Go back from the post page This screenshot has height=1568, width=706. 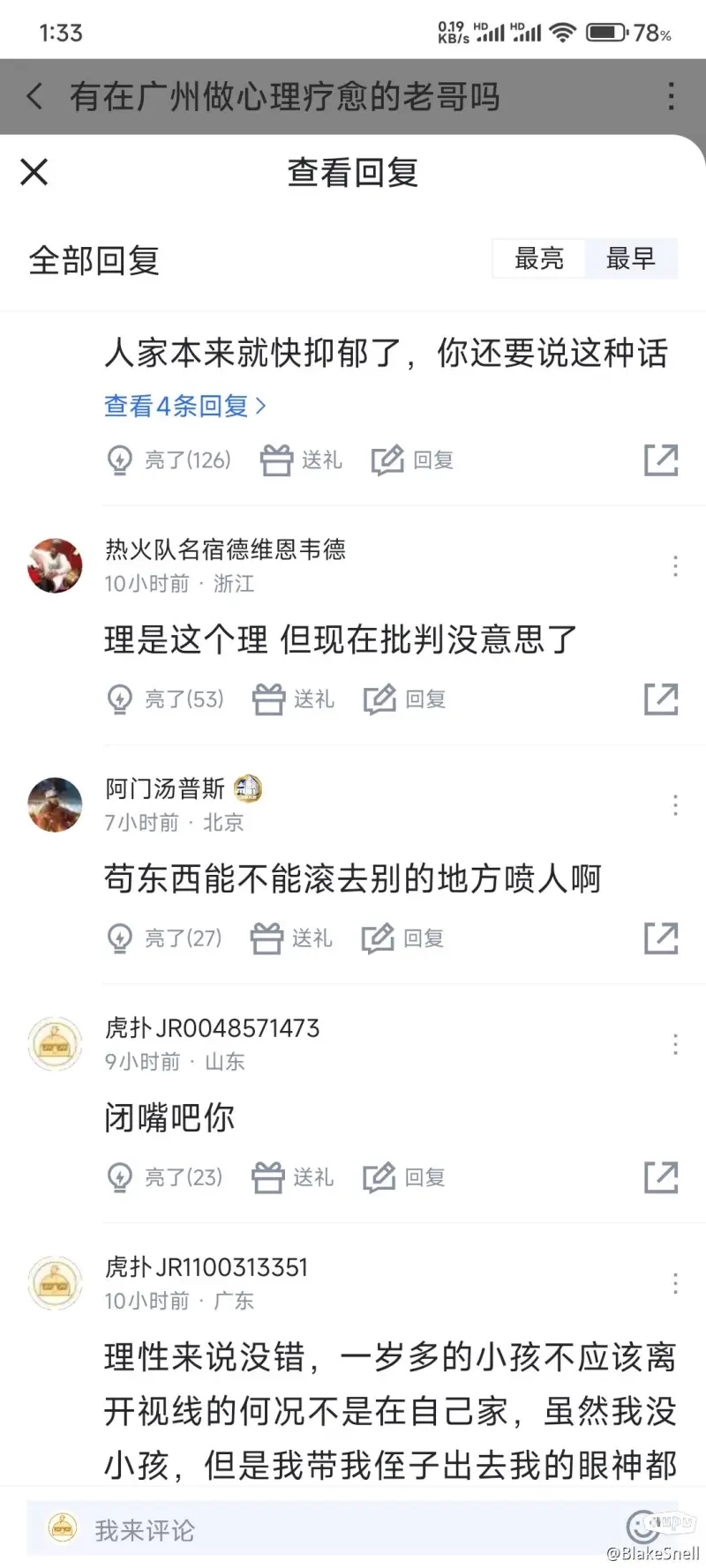click(34, 96)
